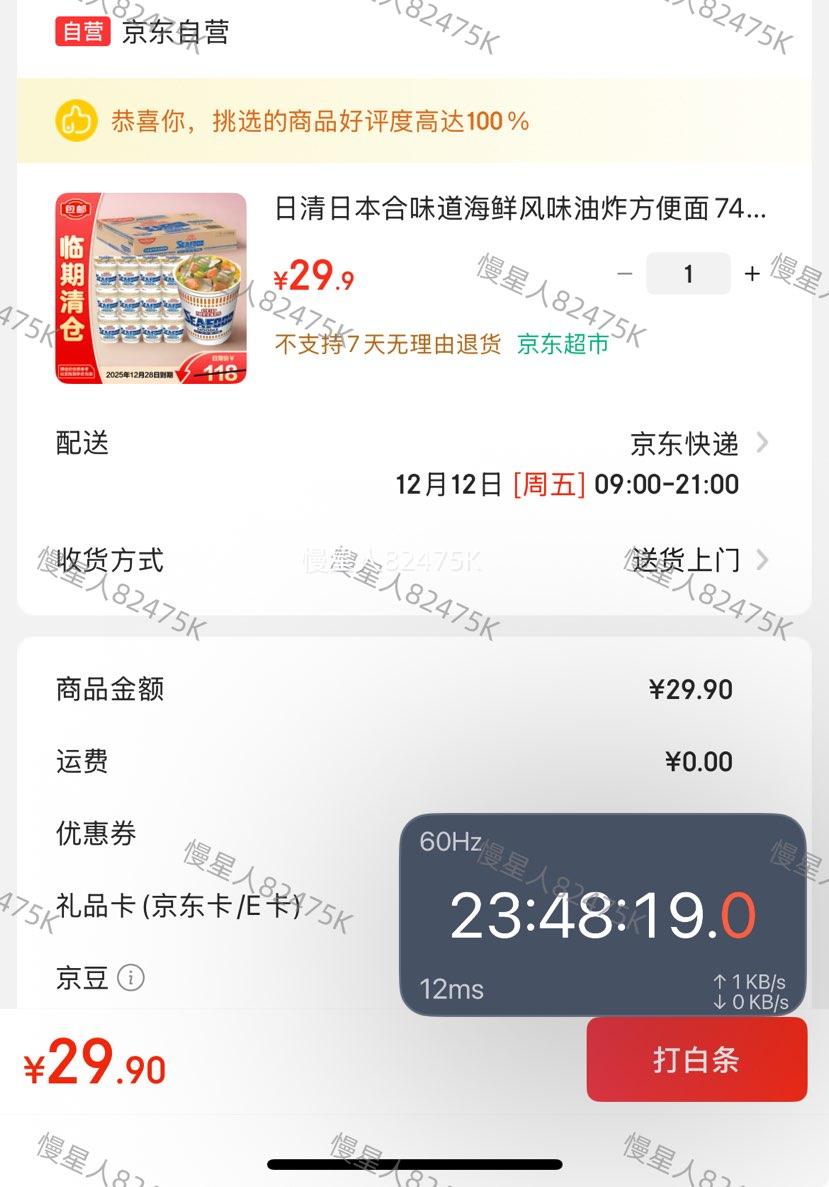The width and height of the screenshot is (829, 1187).
Task: Tap the 打白条 payment button
Action: [697, 1060]
